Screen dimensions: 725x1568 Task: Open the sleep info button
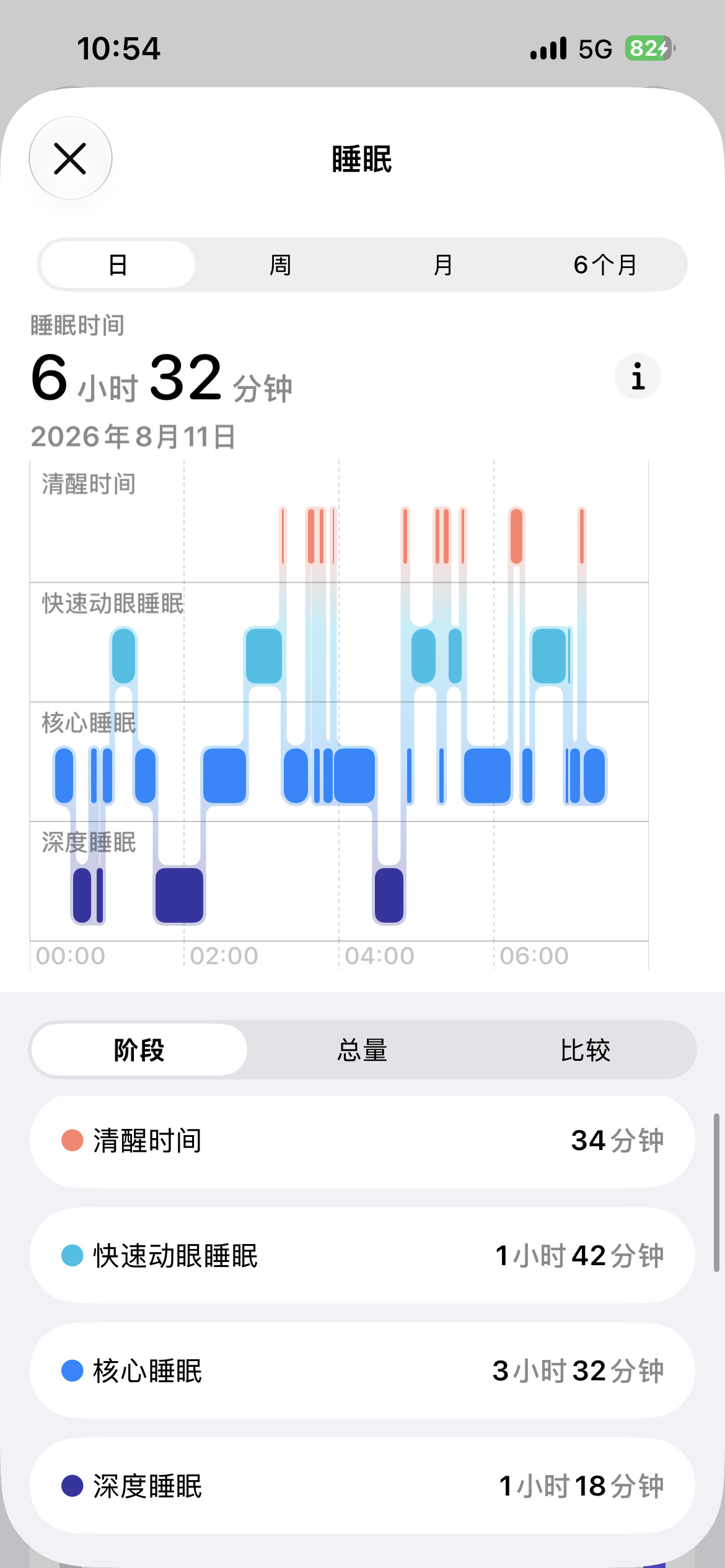point(638,377)
